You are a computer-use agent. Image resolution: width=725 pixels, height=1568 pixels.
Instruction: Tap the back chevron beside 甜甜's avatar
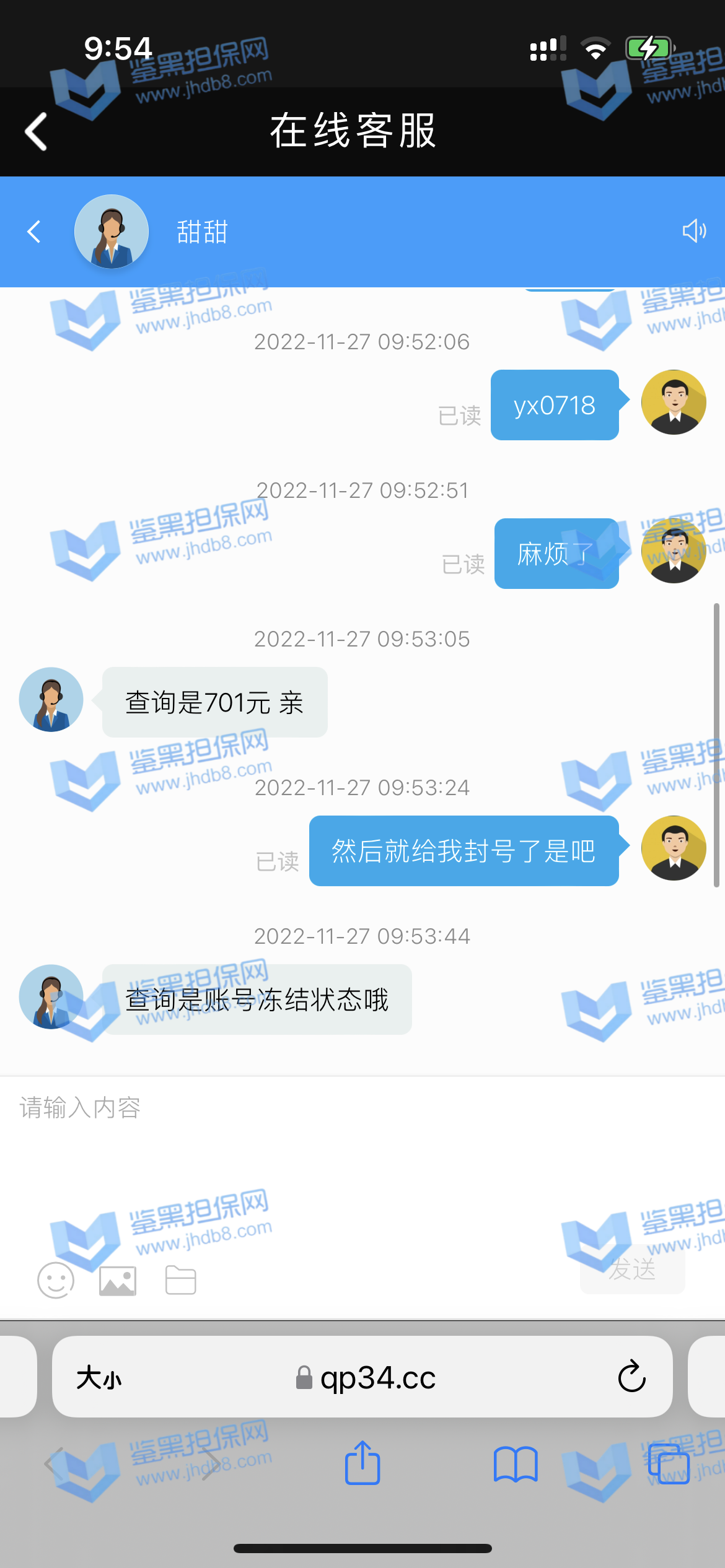34,232
